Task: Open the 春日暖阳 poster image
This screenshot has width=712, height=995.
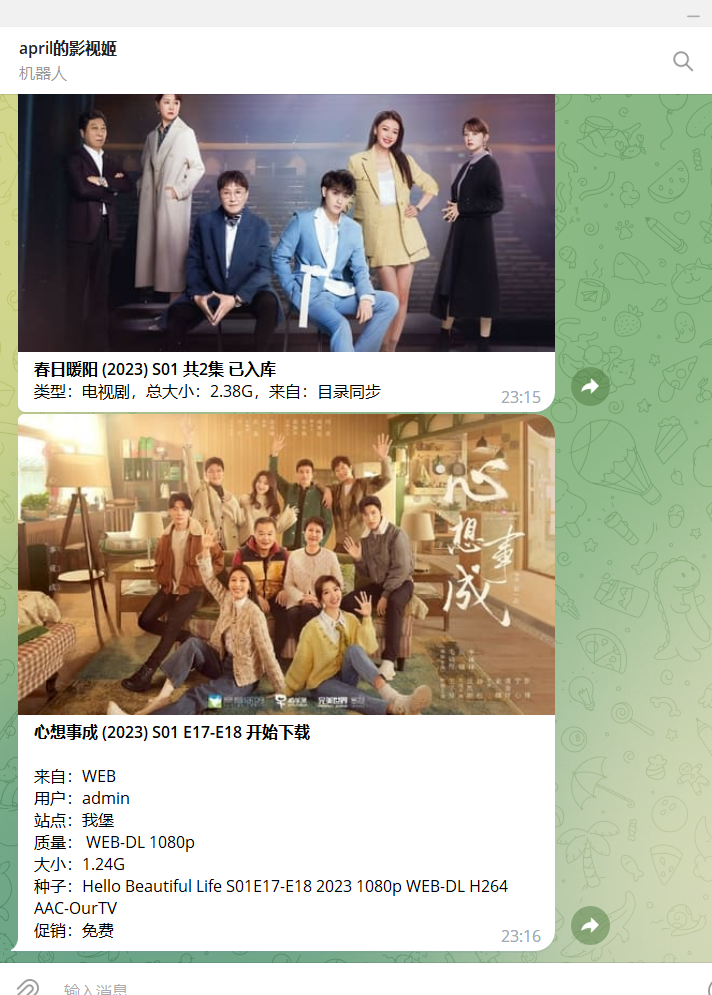Action: [x=286, y=222]
